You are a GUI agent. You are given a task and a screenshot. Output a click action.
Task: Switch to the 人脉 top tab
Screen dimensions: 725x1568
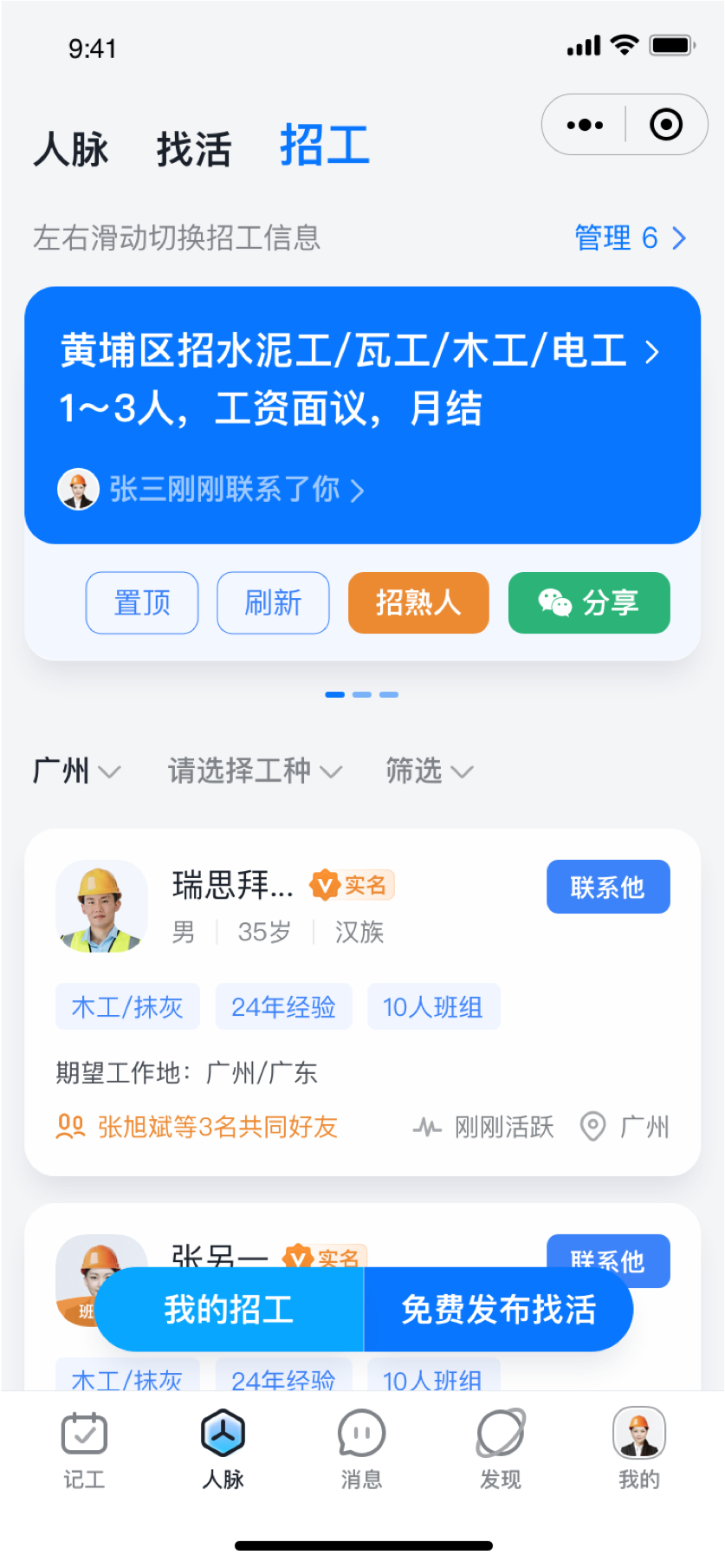pos(71,148)
